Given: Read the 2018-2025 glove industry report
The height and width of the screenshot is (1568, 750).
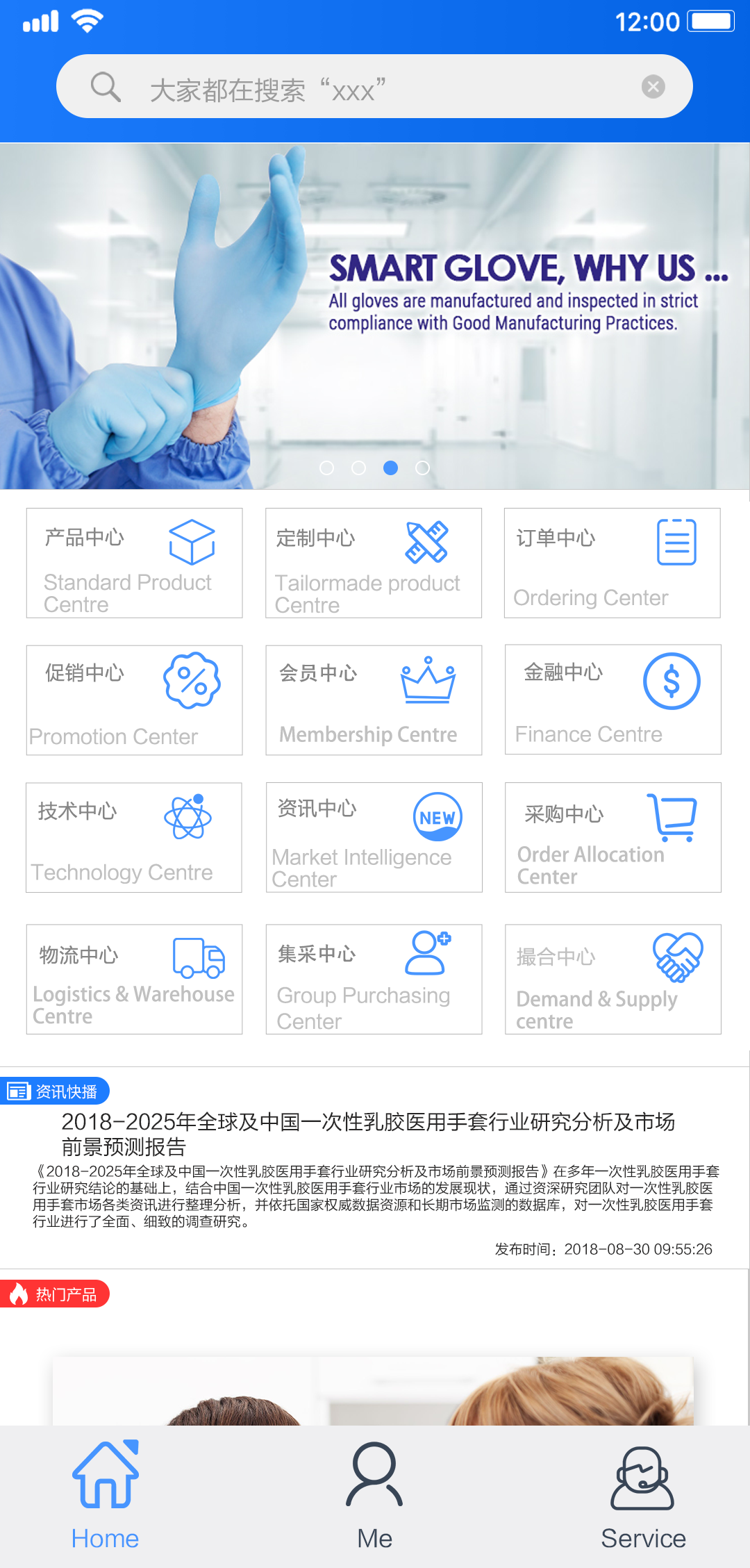Looking at the screenshot, I should click(x=368, y=1134).
